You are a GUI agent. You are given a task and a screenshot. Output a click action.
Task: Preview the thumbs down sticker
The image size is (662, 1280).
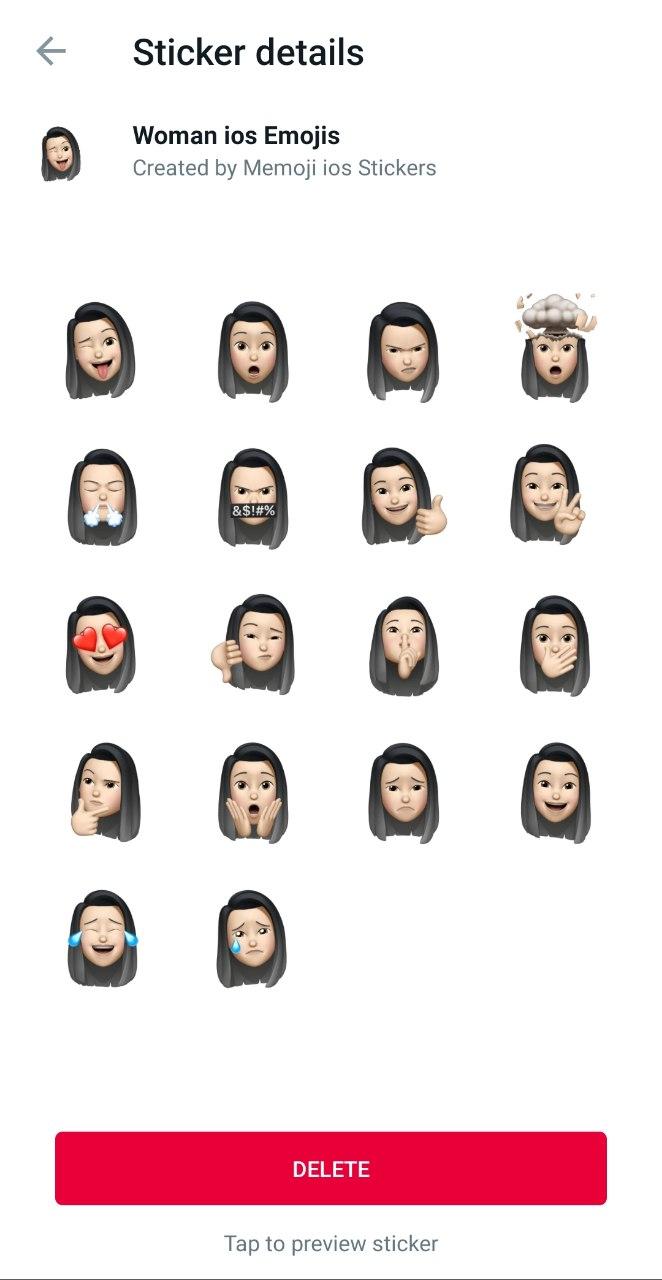pos(253,645)
